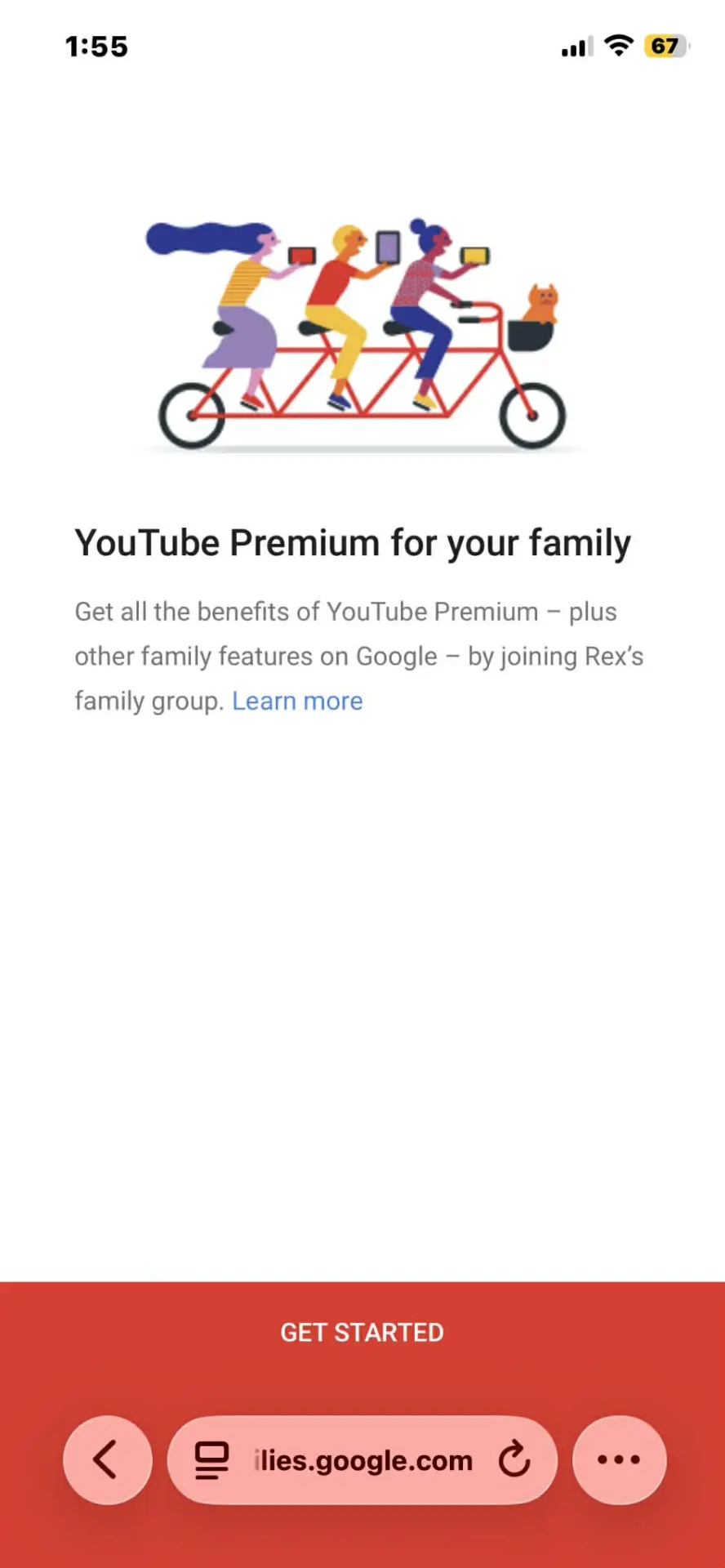Open the Learn more link

[x=297, y=701]
